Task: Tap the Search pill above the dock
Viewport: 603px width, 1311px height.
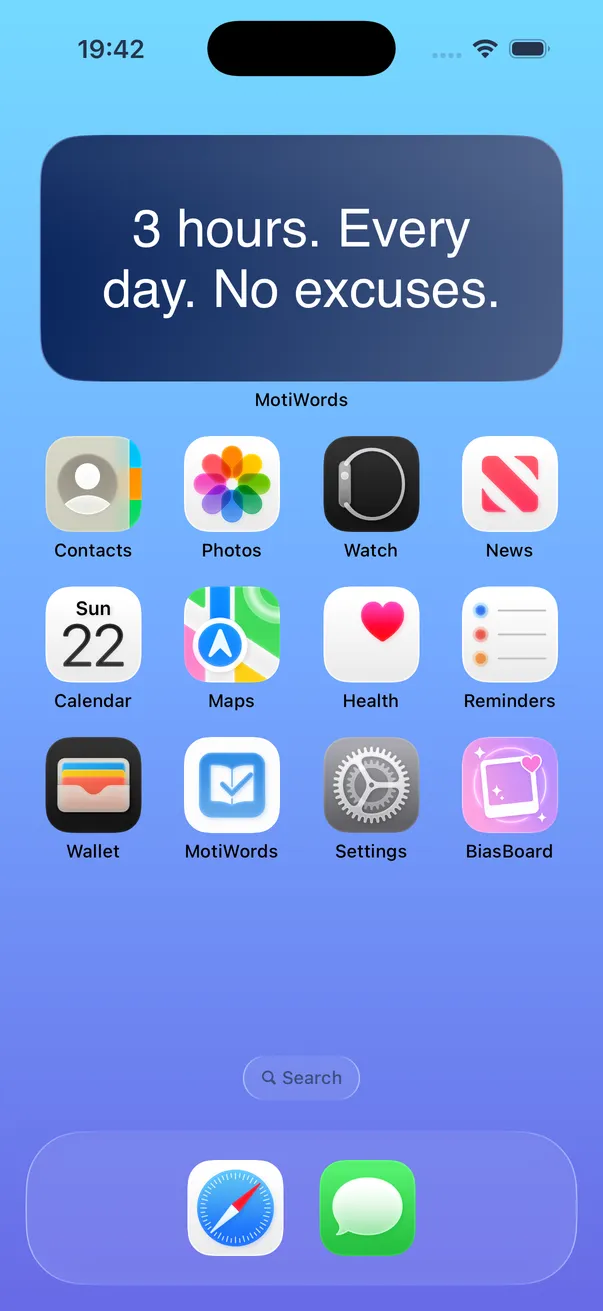Action: click(x=301, y=1078)
